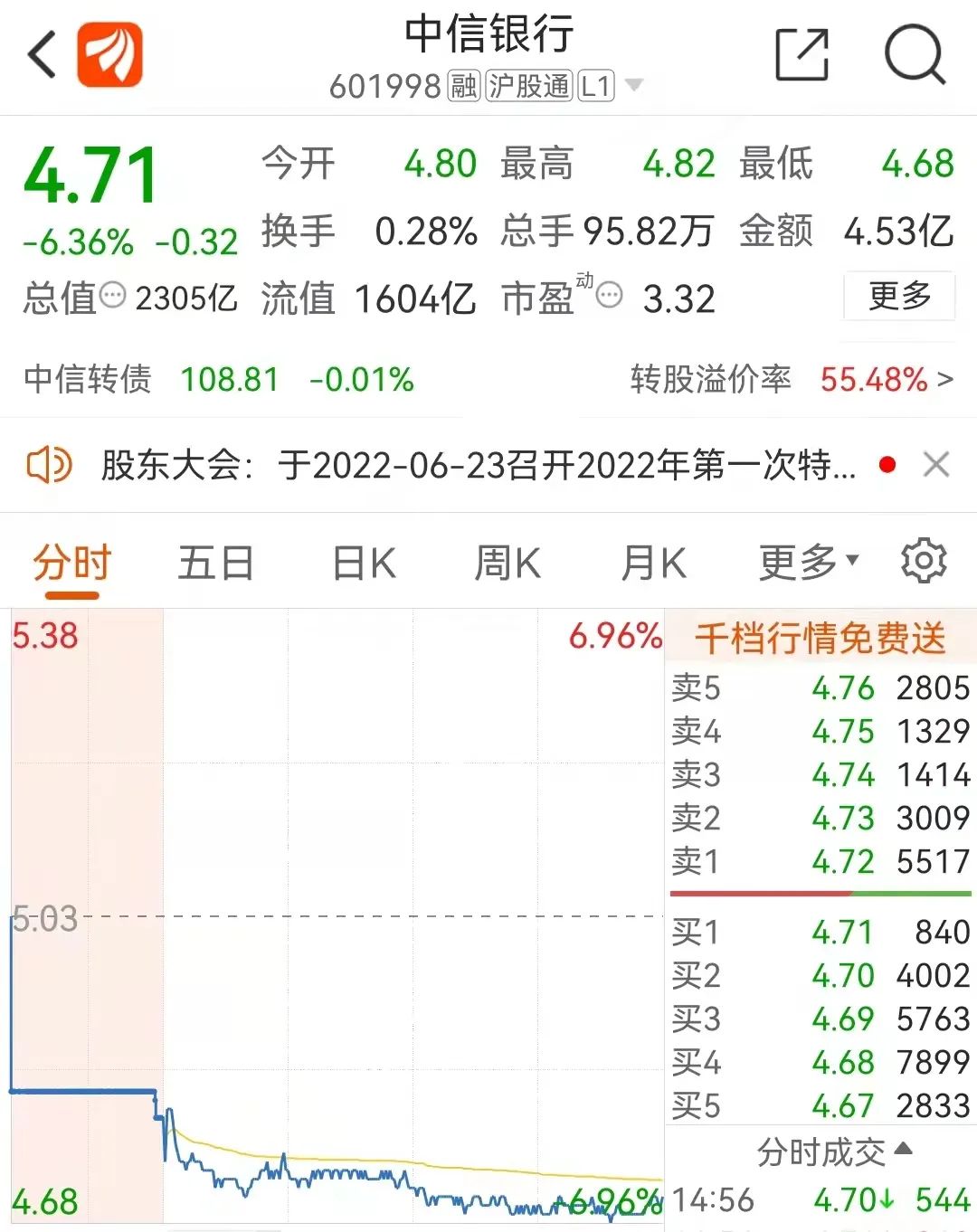The height and width of the screenshot is (1232, 977).
Task: Open the 千档行情免费送 promotion
Action: 820,639
